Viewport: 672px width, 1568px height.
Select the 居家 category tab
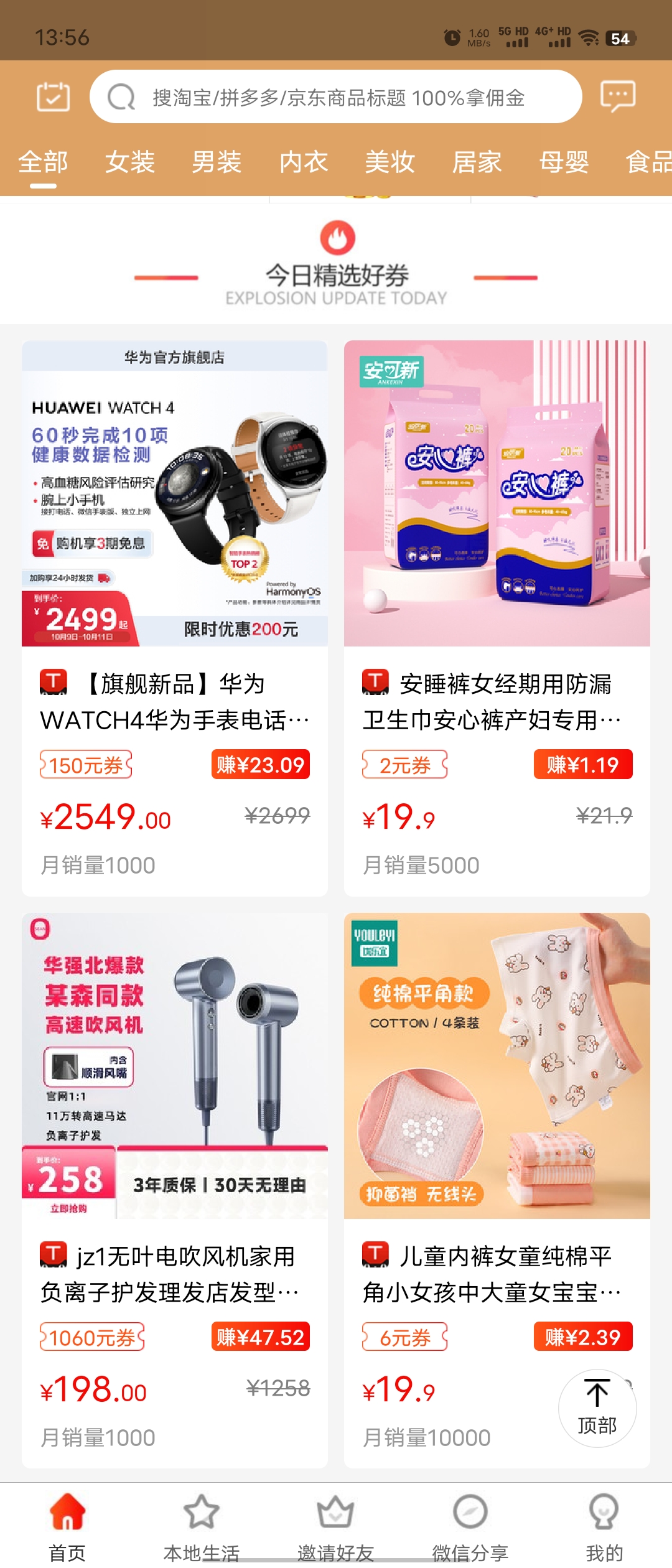pyautogui.click(x=477, y=162)
